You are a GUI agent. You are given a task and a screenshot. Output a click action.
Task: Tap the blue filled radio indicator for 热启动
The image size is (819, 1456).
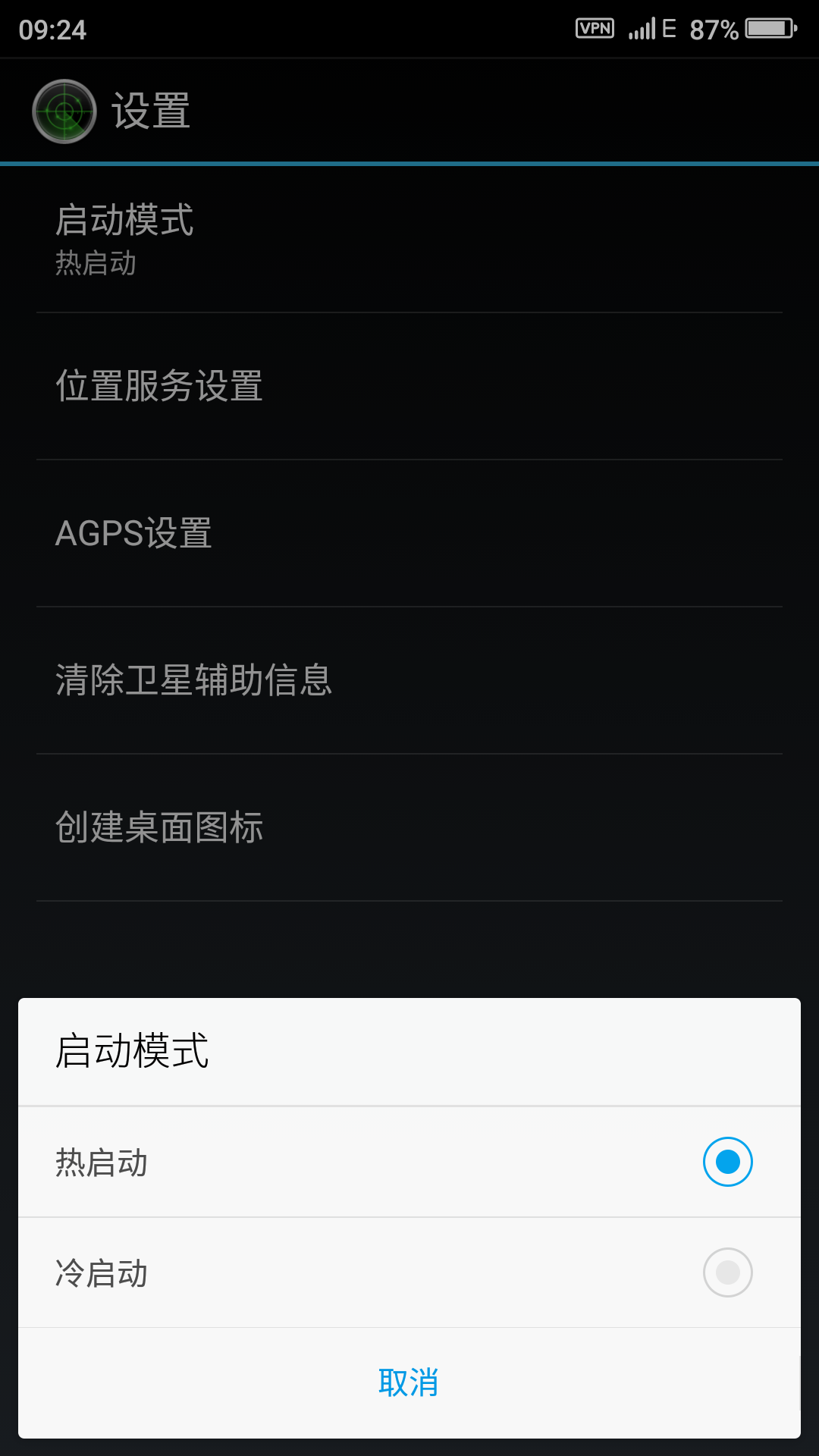(729, 1159)
